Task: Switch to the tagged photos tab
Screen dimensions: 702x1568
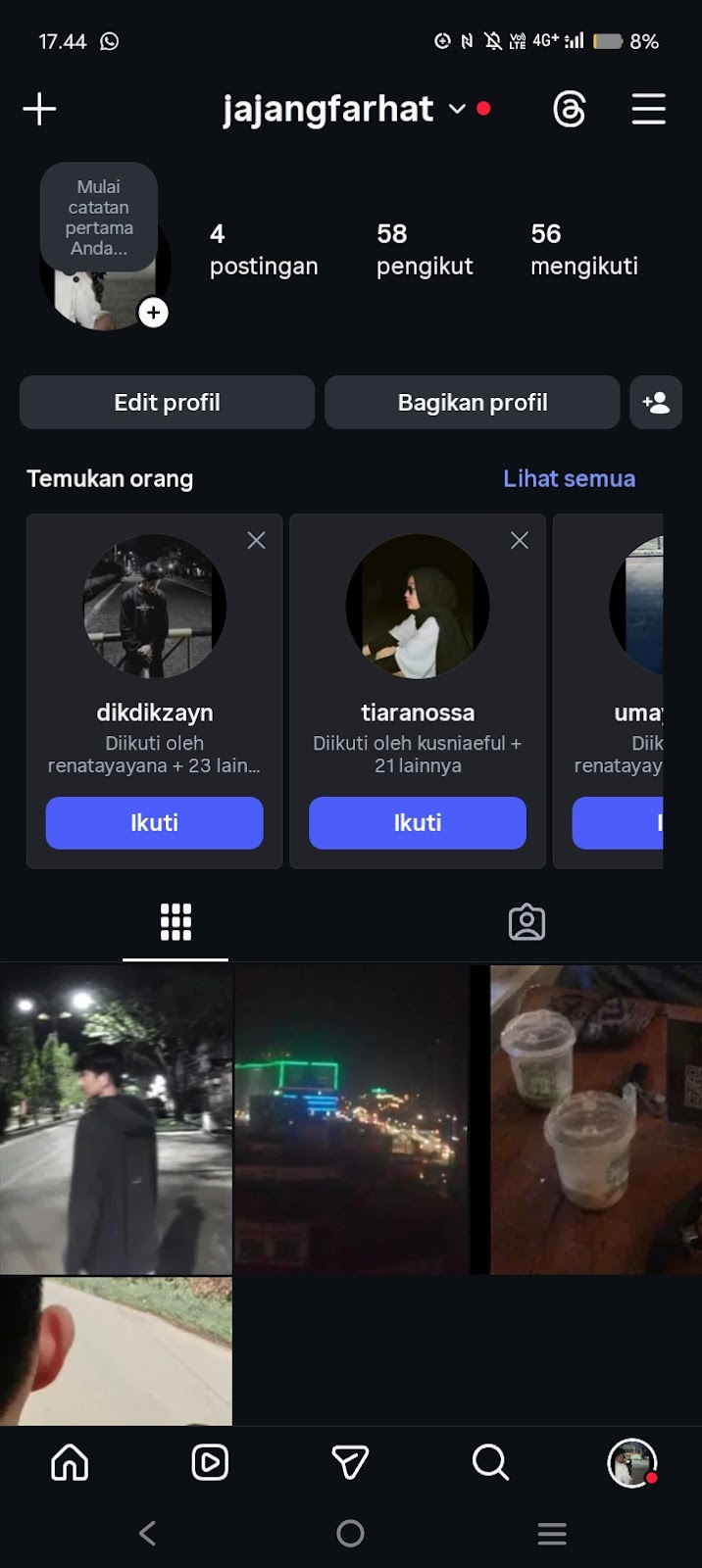Action: pos(526,922)
